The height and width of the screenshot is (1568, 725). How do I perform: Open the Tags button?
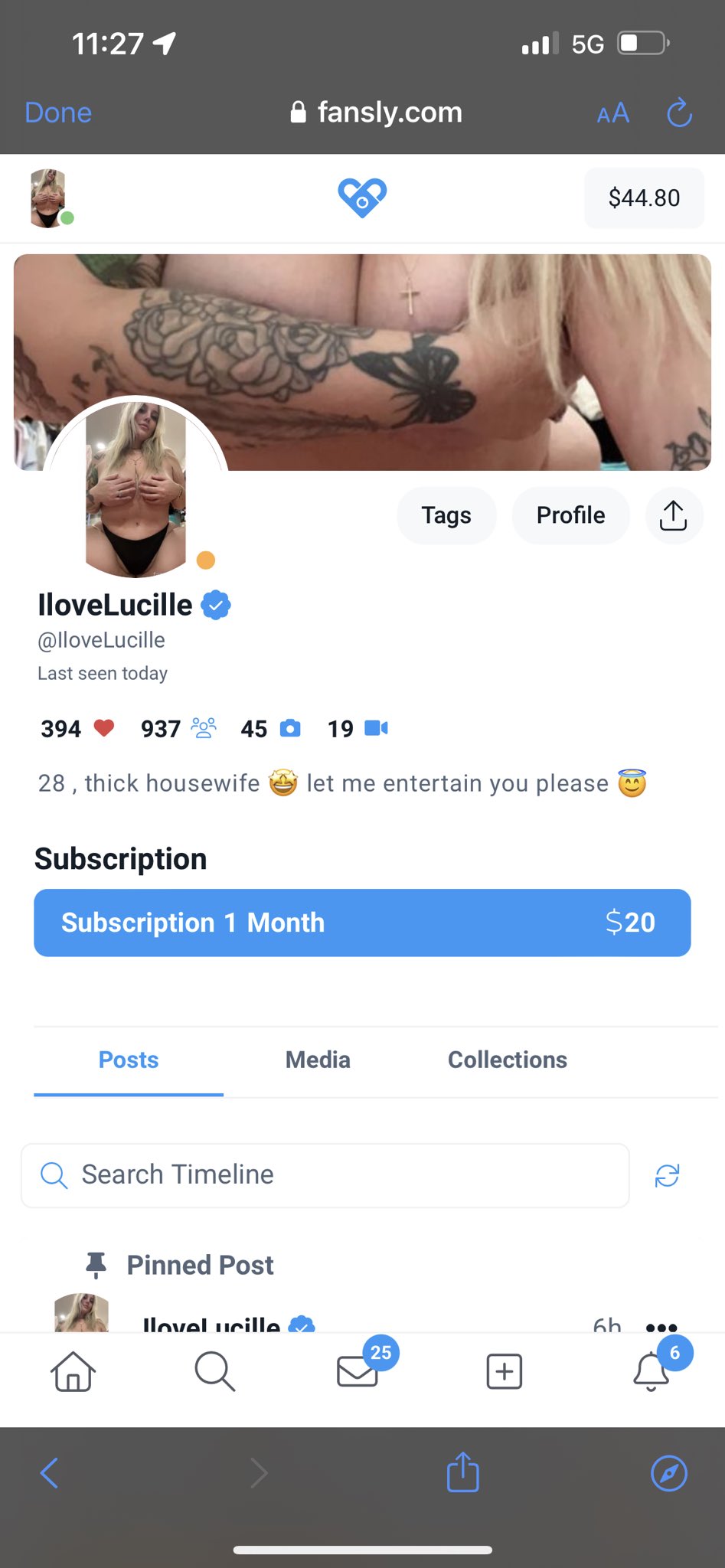pos(446,515)
